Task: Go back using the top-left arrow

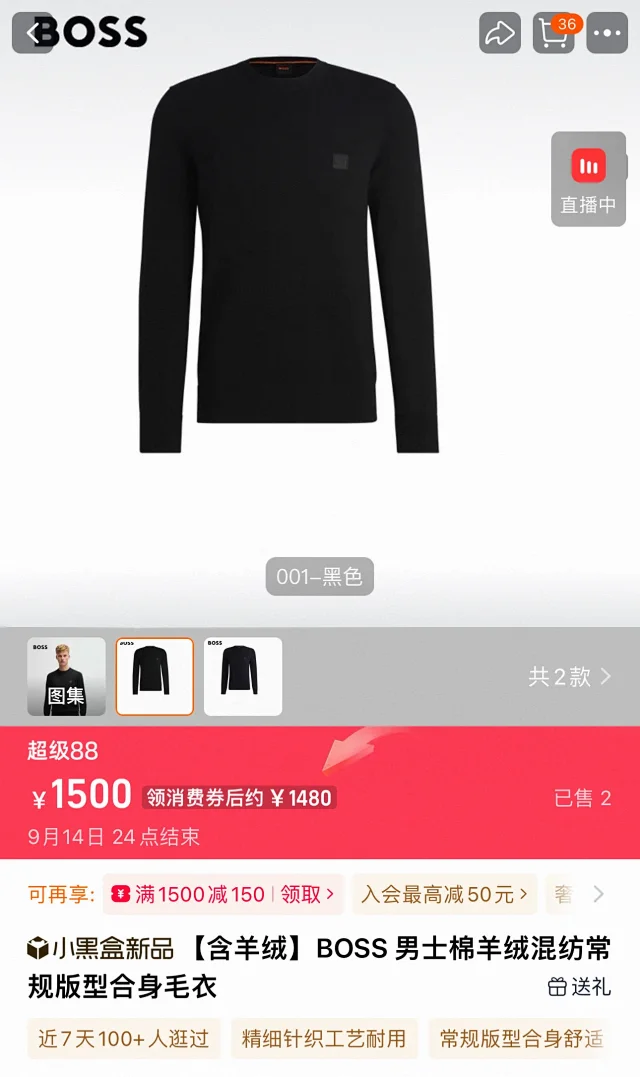Action: click(x=32, y=33)
